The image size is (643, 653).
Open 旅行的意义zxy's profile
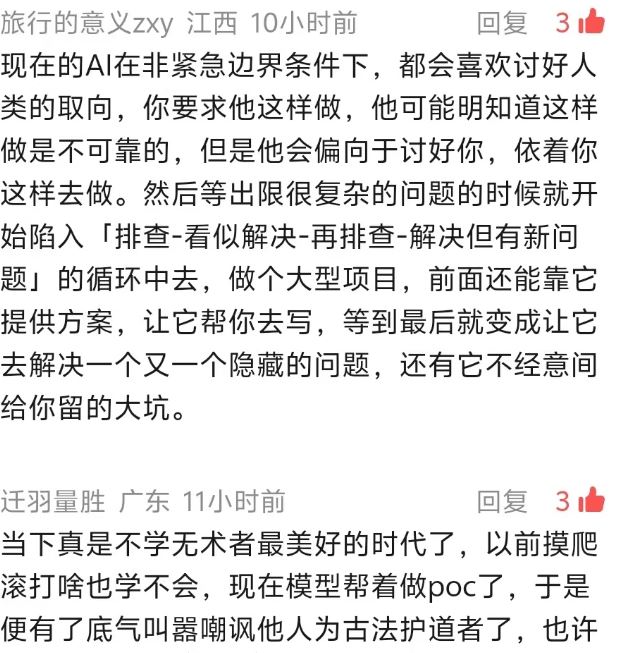click(87, 22)
